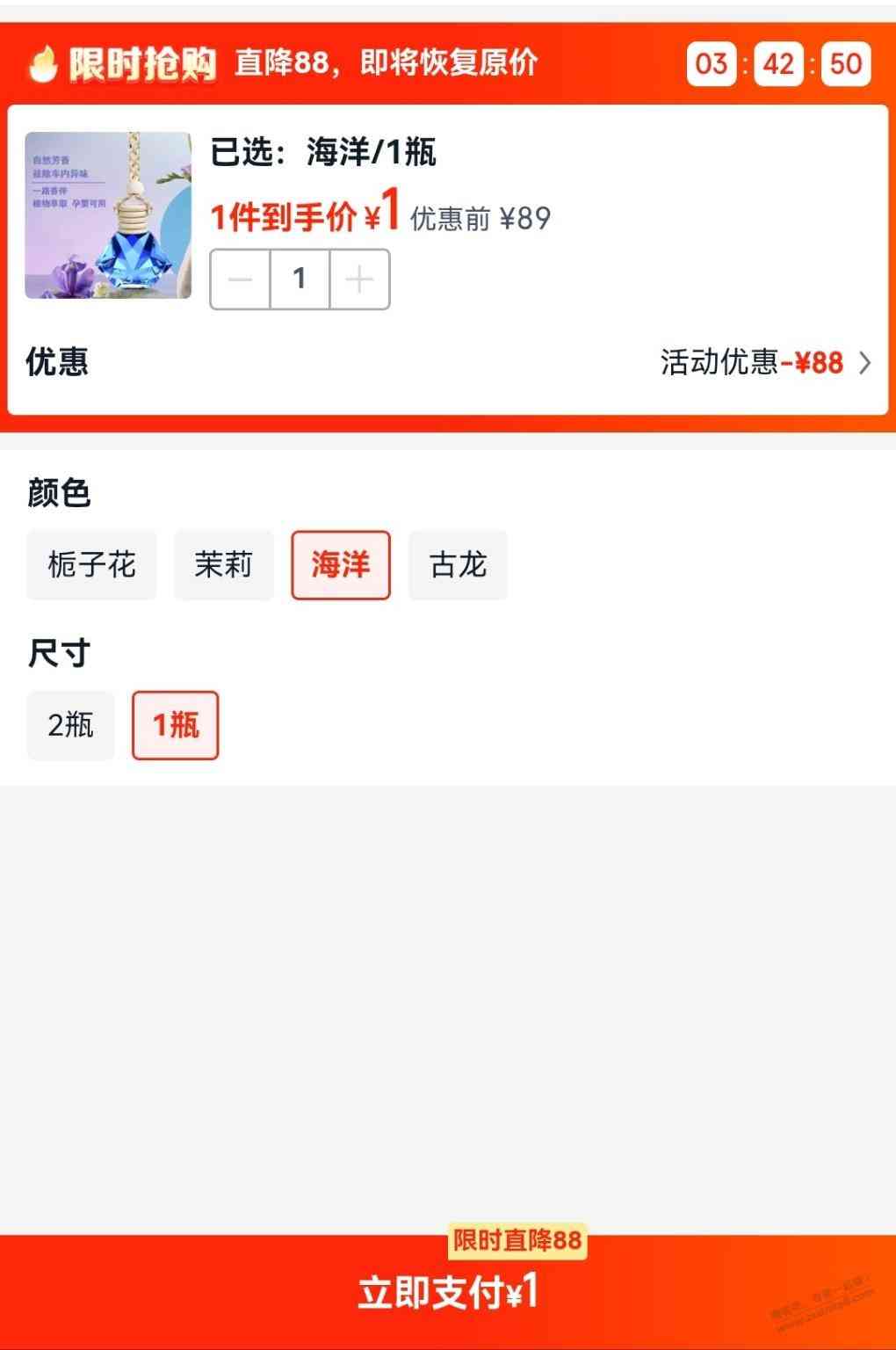
Task: Open the 活动优惠 -¥88 discount details
Action: click(x=764, y=362)
